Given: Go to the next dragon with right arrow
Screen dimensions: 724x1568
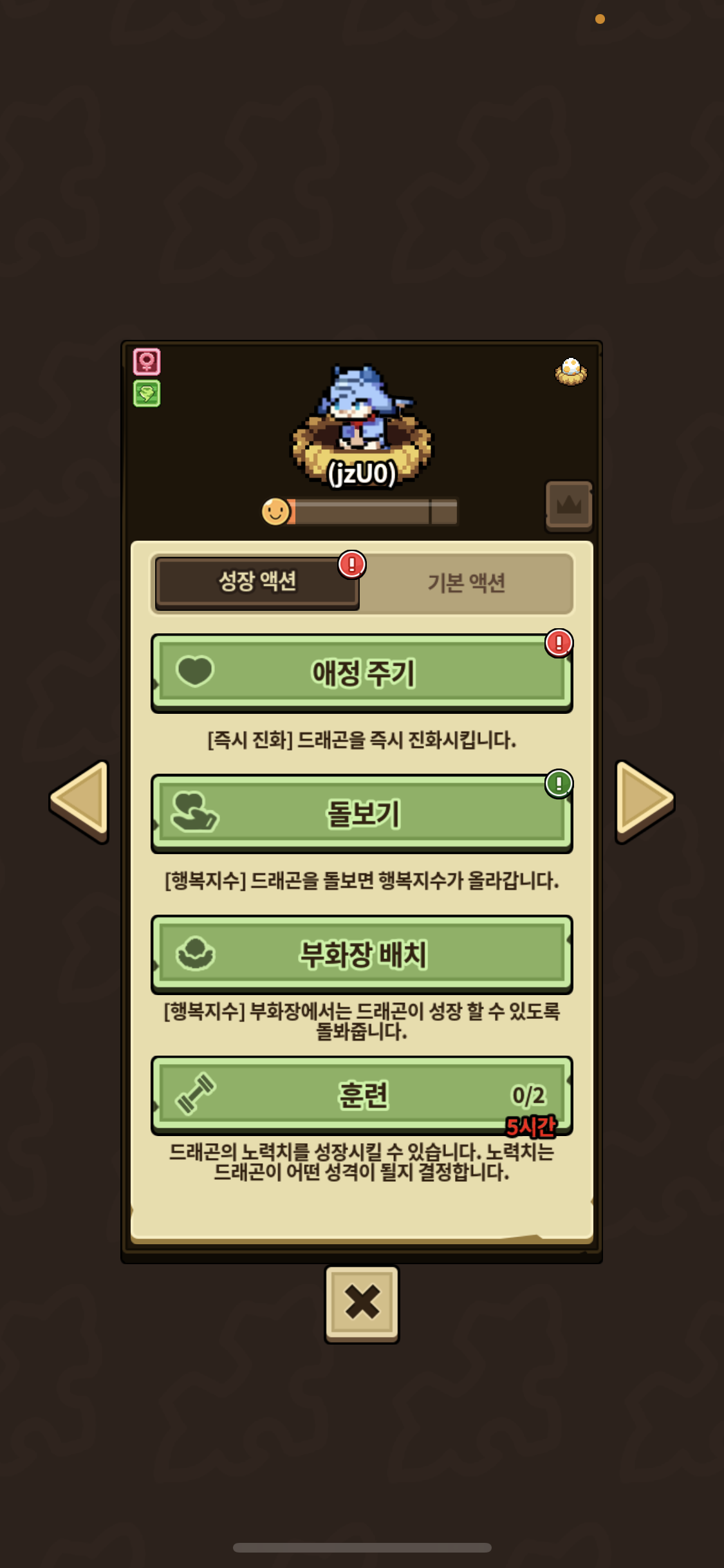Looking at the screenshot, I should click(x=644, y=801).
